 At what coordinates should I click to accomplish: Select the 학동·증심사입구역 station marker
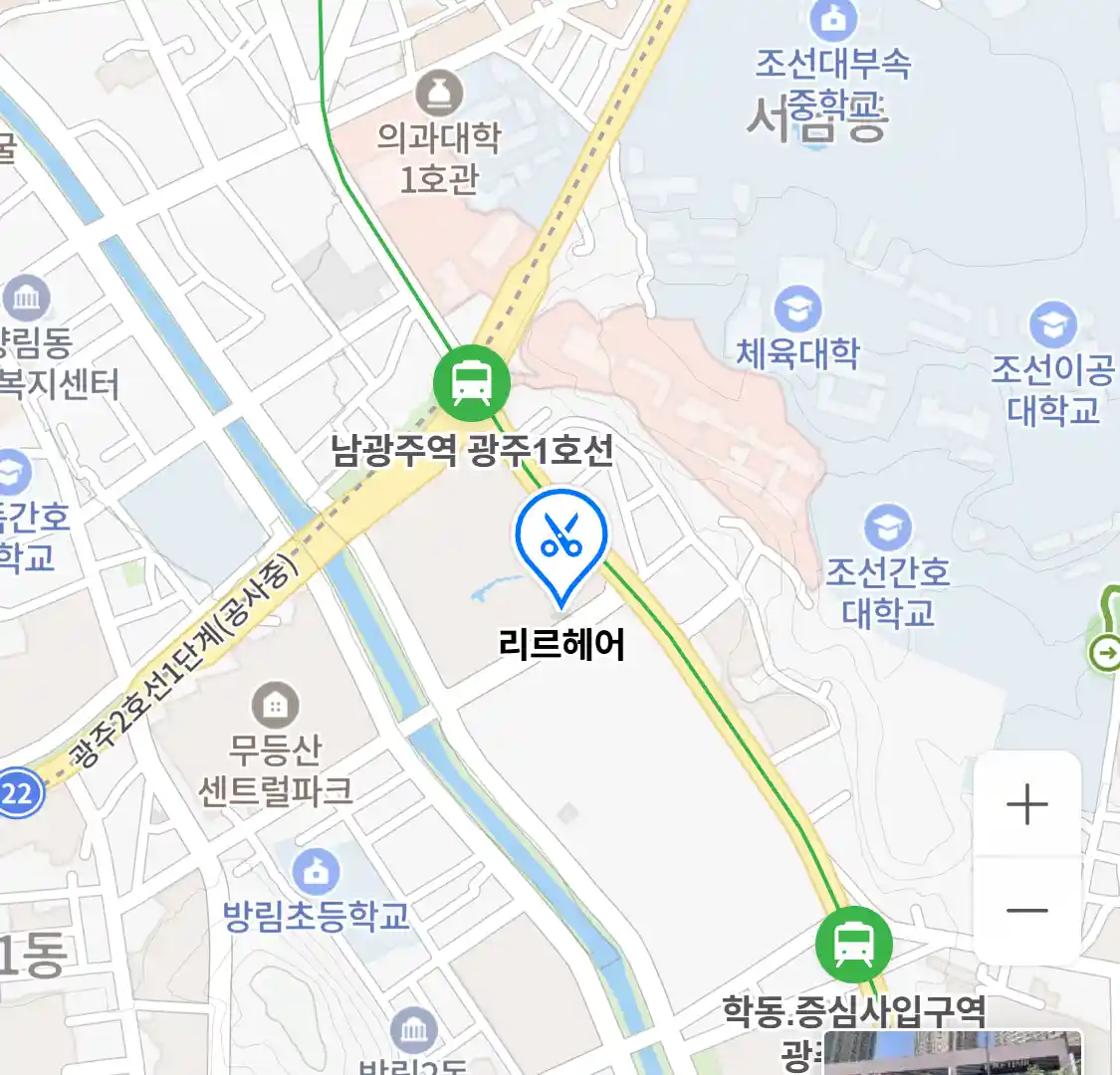pyautogui.click(x=853, y=944)
